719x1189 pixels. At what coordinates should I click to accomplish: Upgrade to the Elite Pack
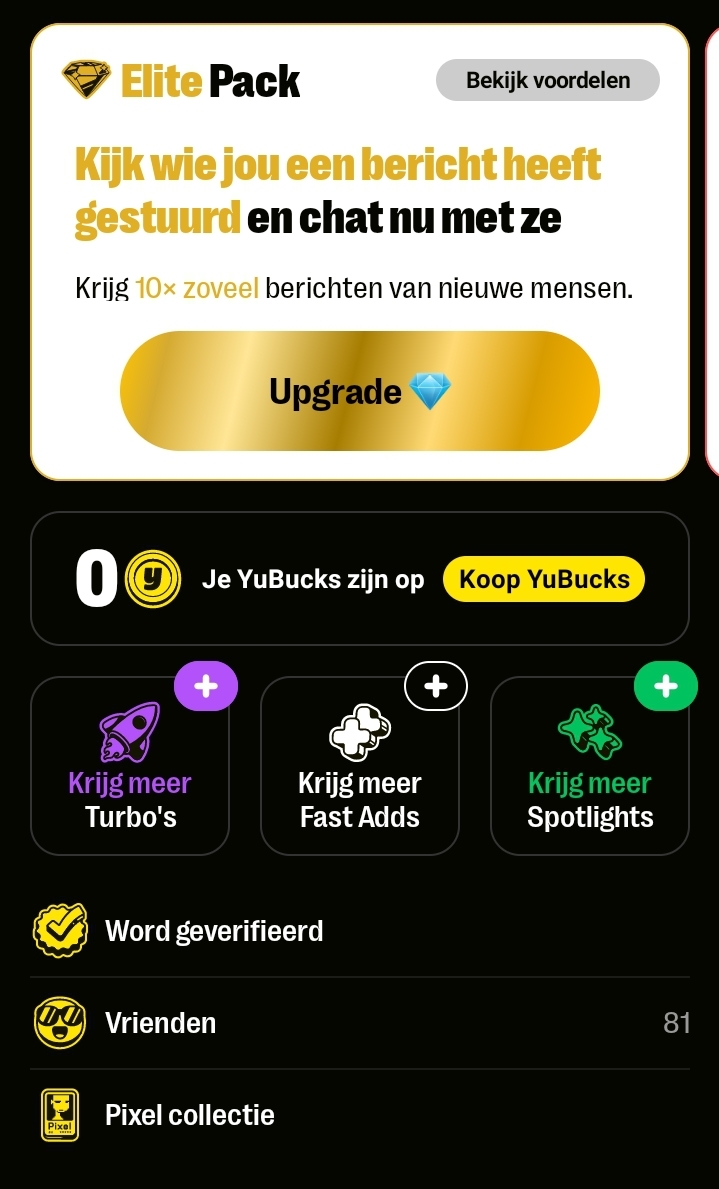[359, 391]
